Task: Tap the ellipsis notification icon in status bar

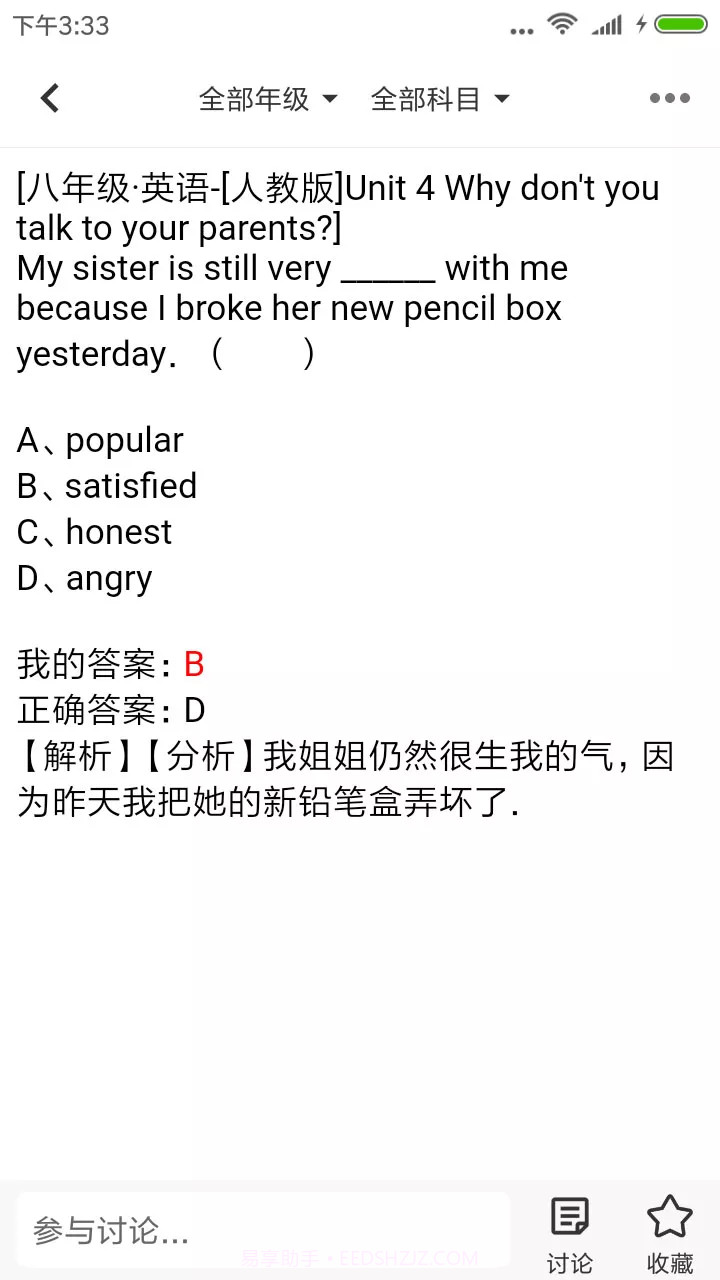Action: [x=521, y=27]
